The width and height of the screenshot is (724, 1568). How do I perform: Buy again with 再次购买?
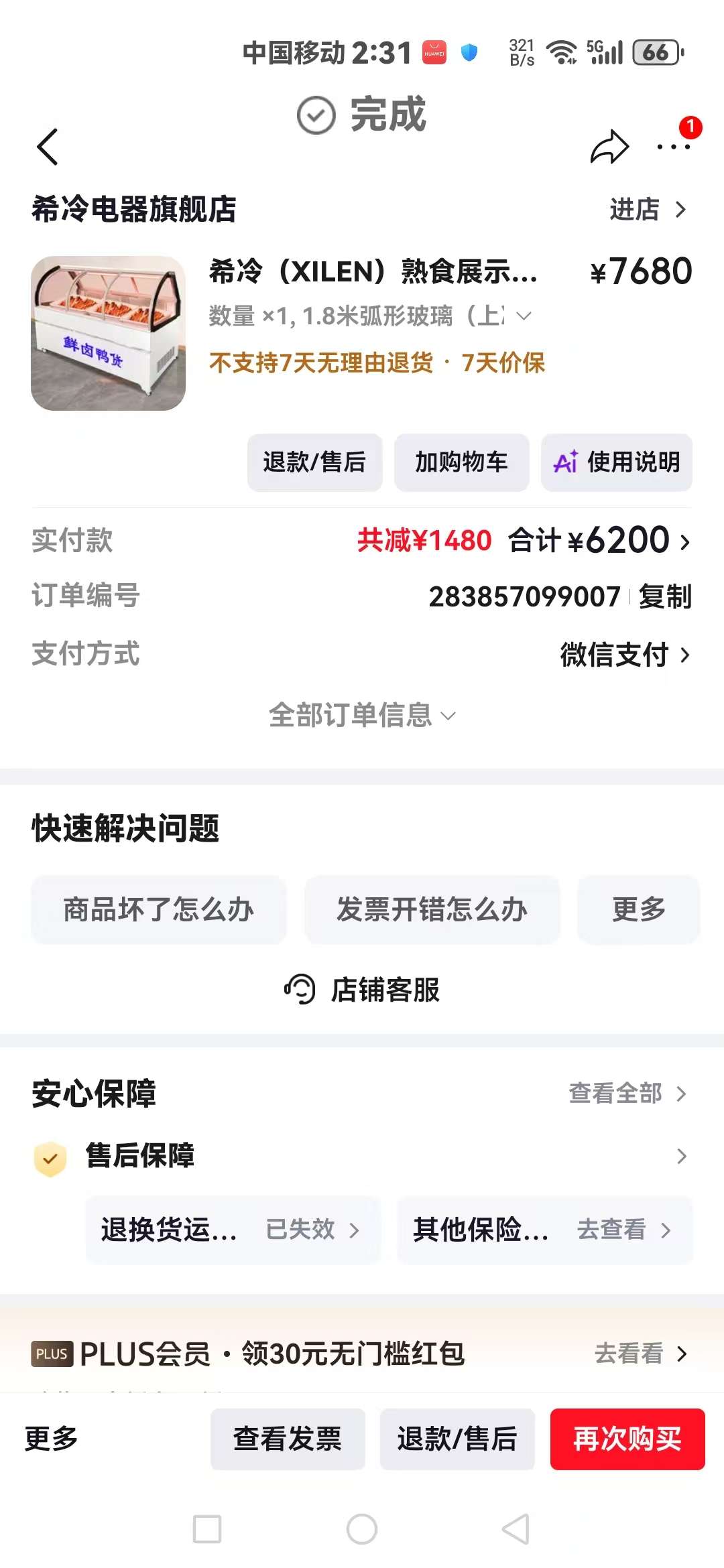(x=627, y=1439)
